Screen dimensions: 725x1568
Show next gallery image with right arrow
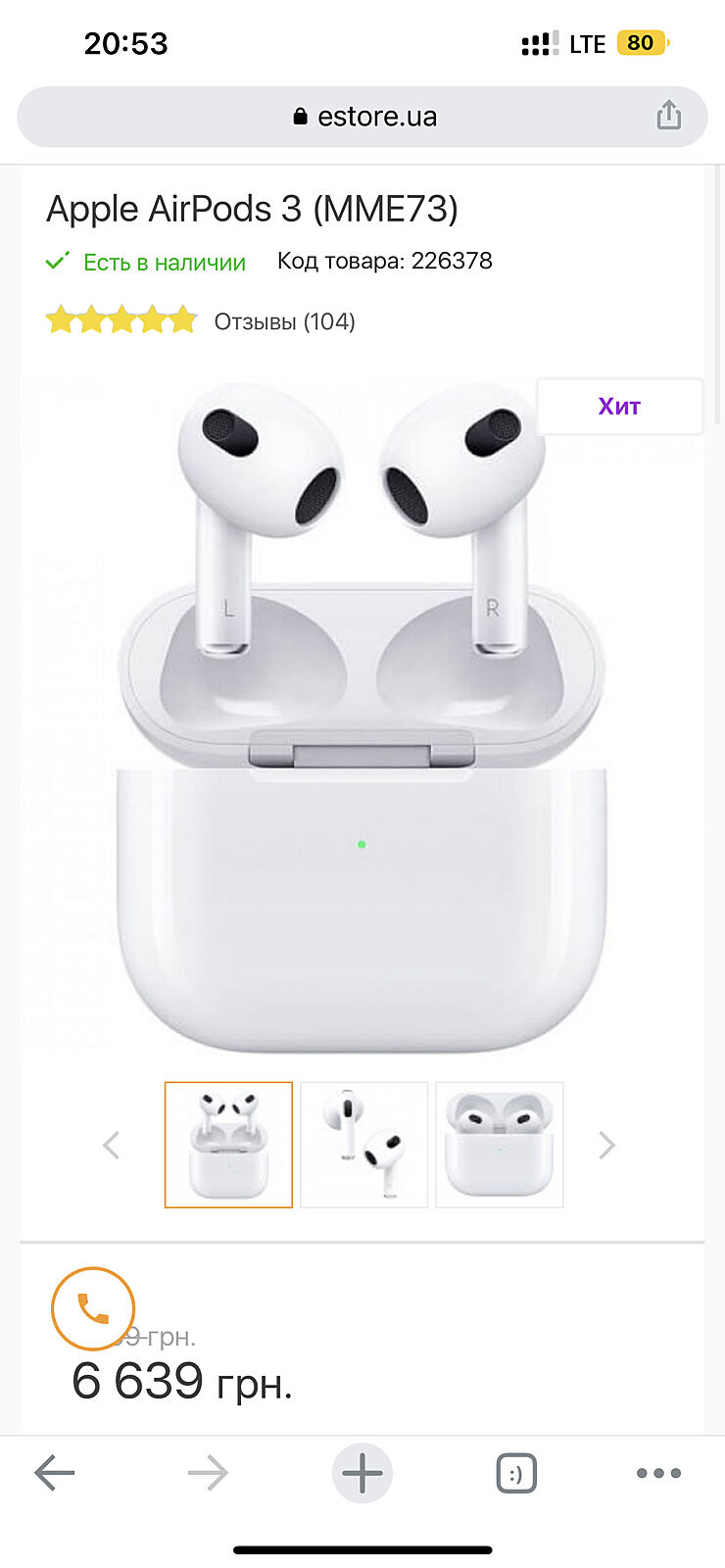coord(606,1145)
